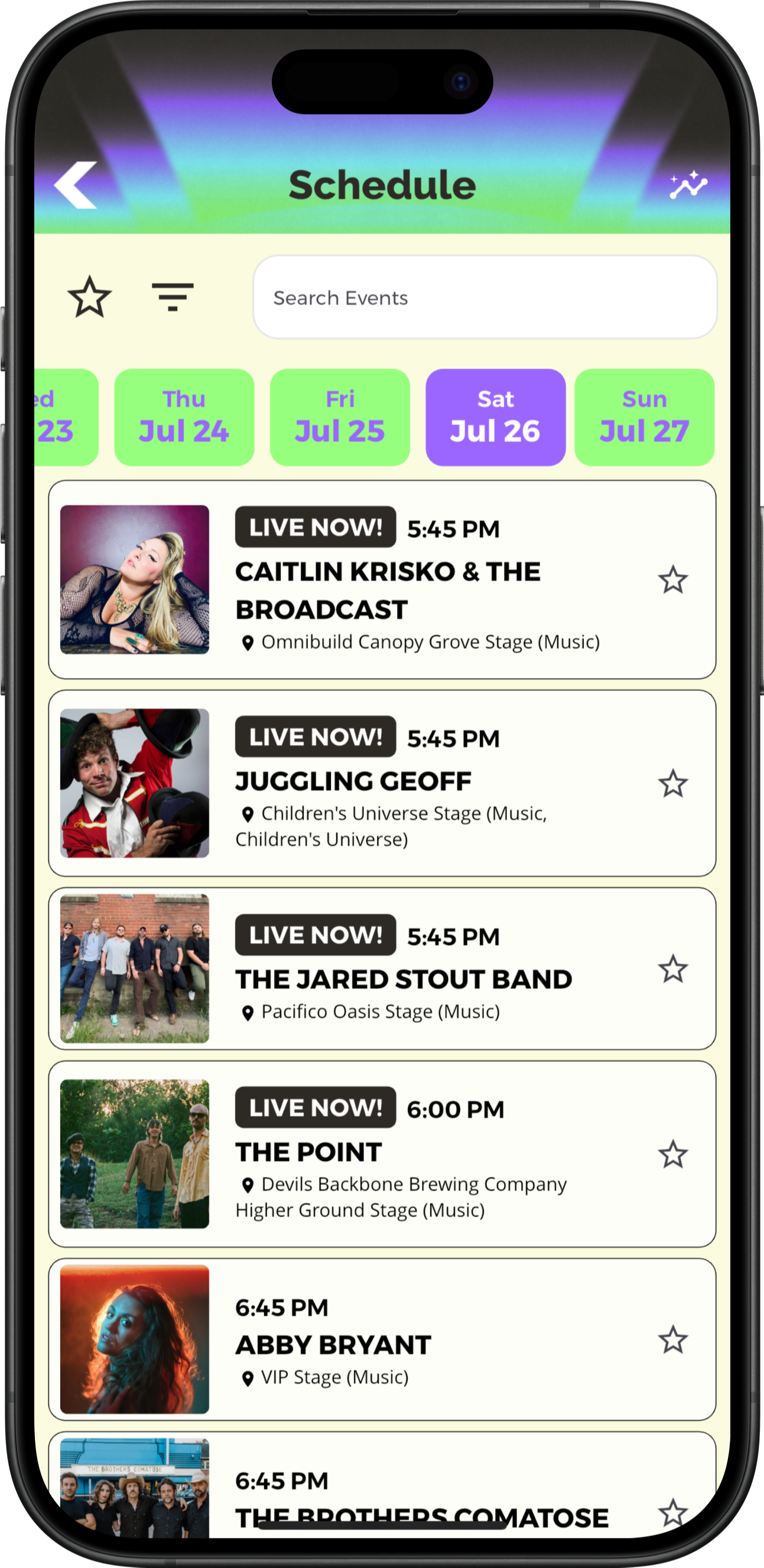
Task: Open the Abby Bryant event
Action: (382, 1339)
